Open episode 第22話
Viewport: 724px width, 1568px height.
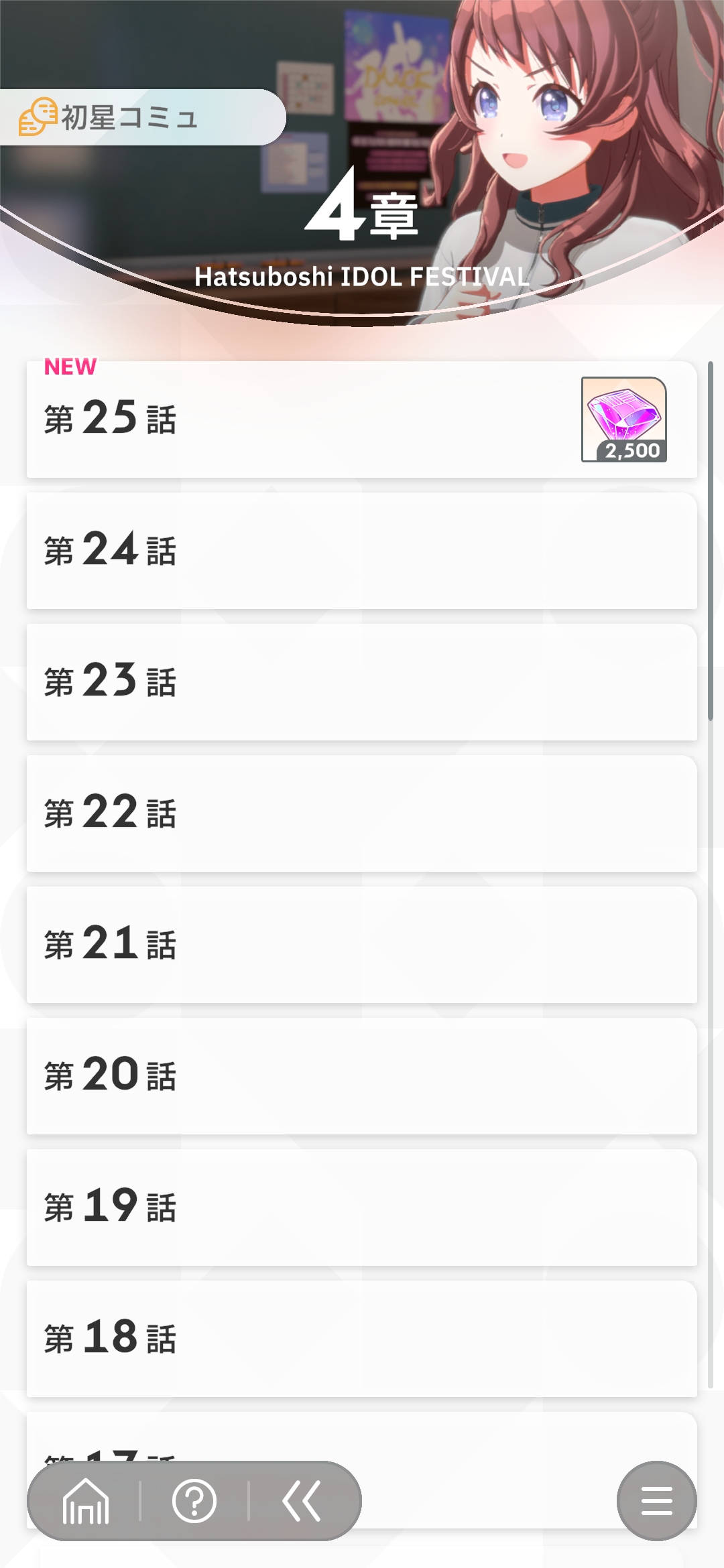(x=362, y=813)
